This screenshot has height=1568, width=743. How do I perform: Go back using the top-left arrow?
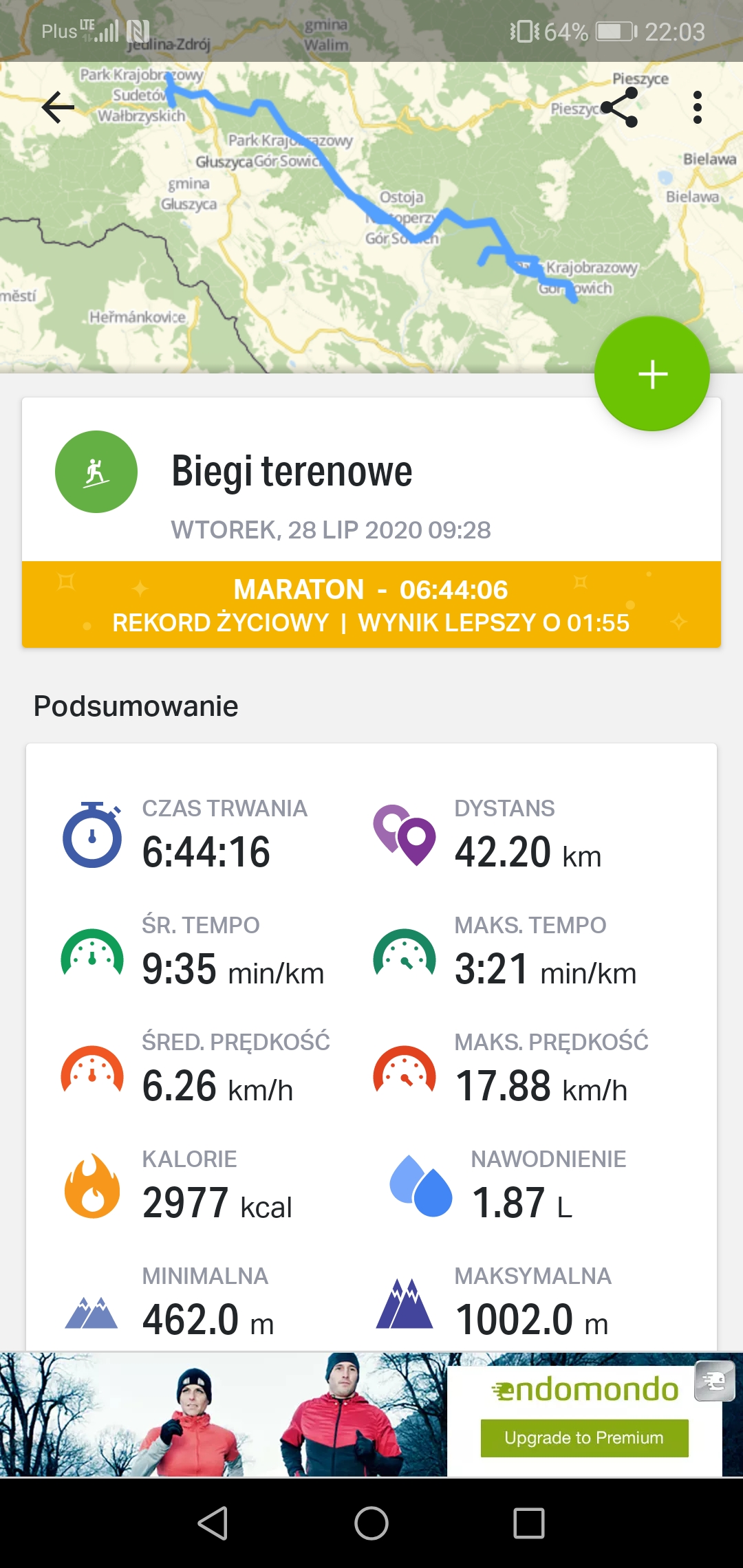coord(58,107)
